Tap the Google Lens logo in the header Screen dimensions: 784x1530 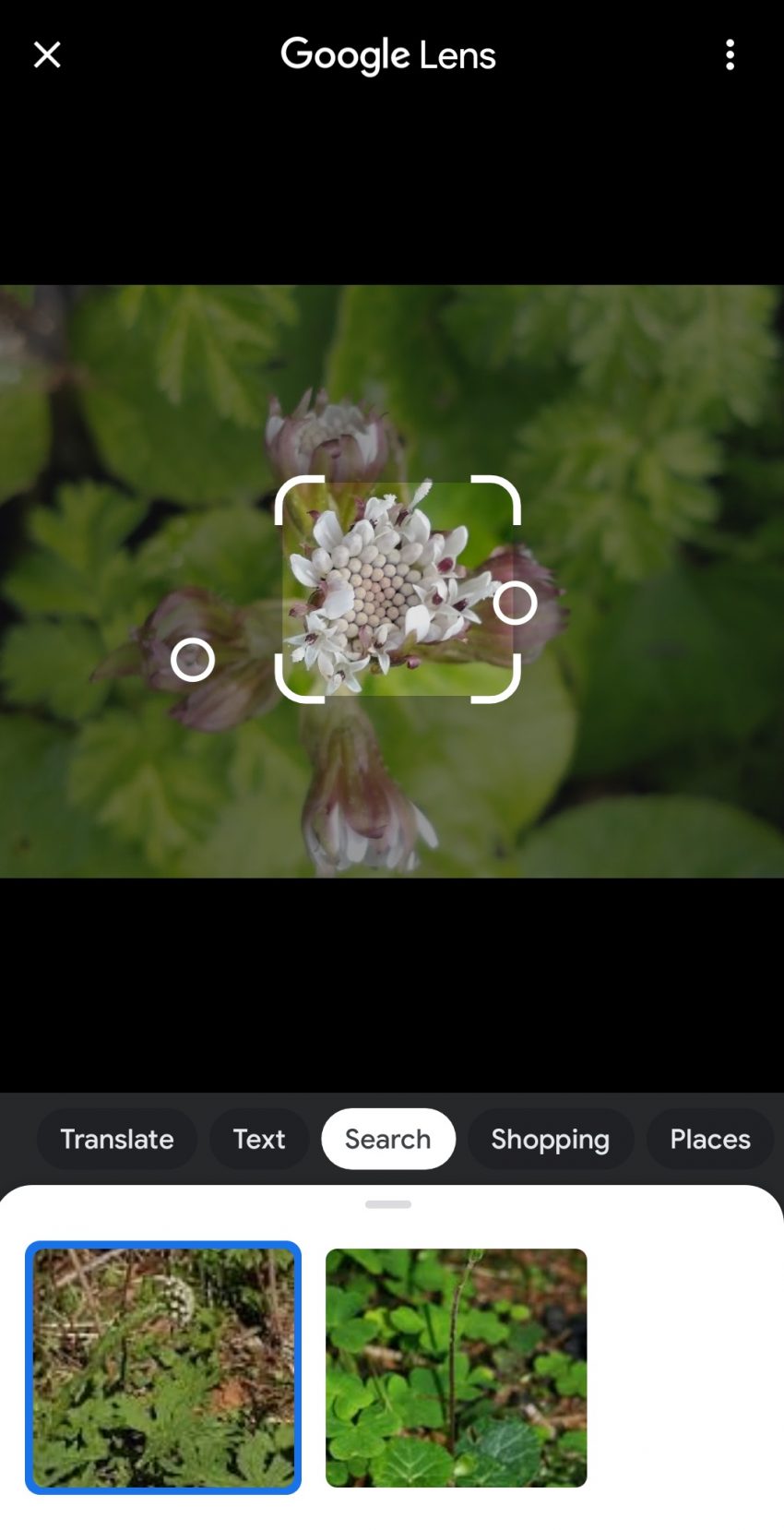[x=390, y=54]
